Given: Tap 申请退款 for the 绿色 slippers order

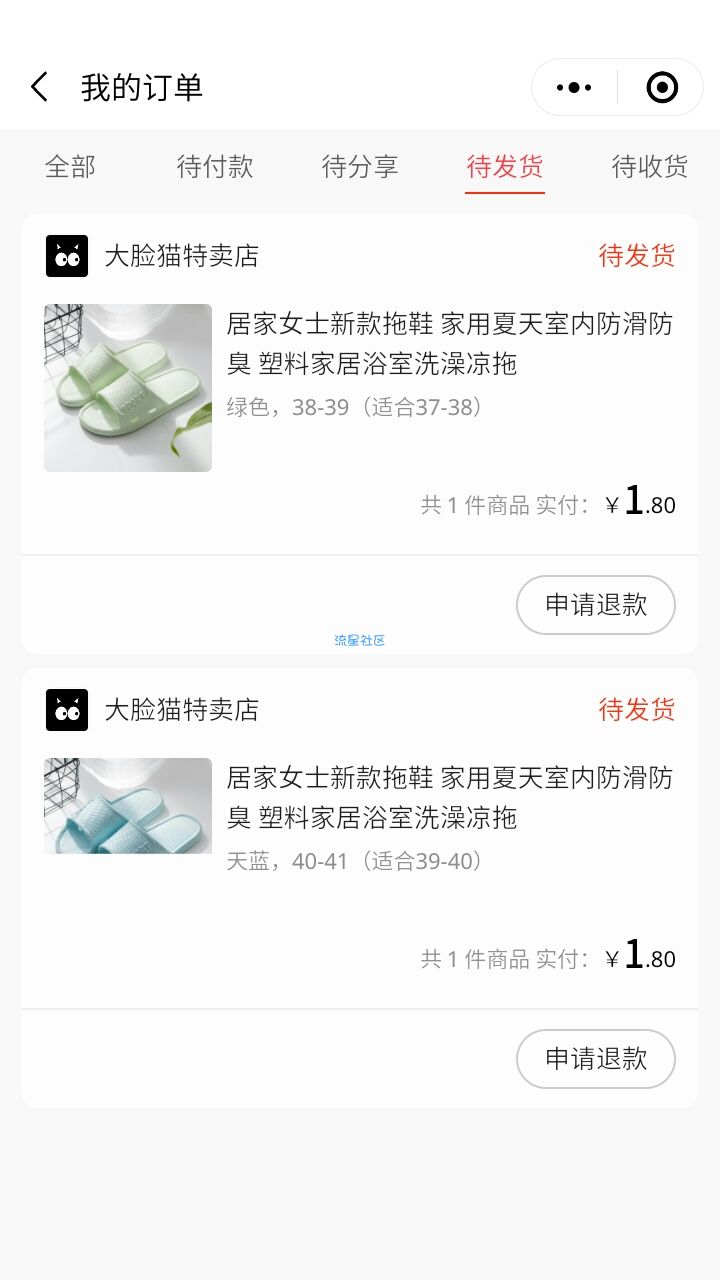Looking at the screenshot, I should point(596,605).
